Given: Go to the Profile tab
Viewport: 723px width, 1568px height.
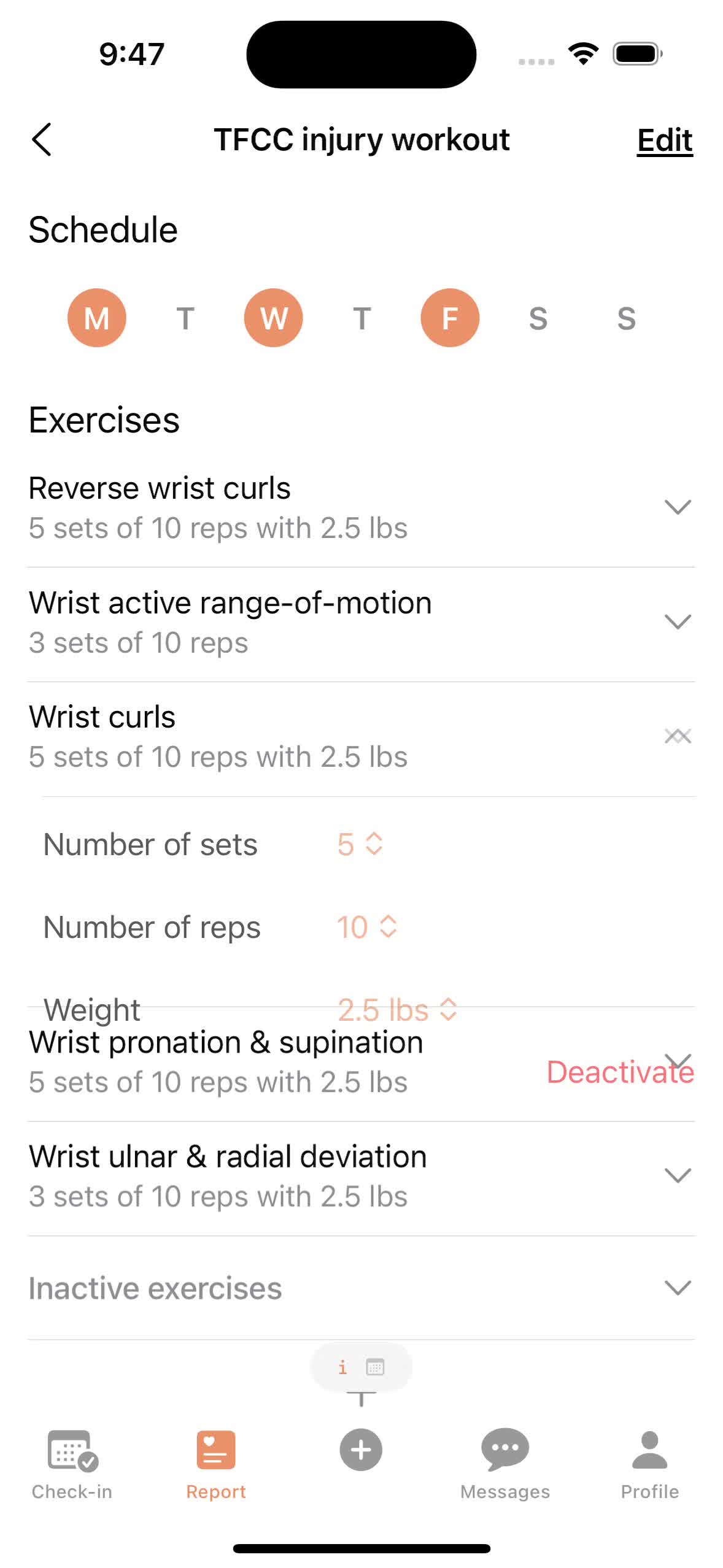Looking at the screenshot, I should [x=649, y=1464].
